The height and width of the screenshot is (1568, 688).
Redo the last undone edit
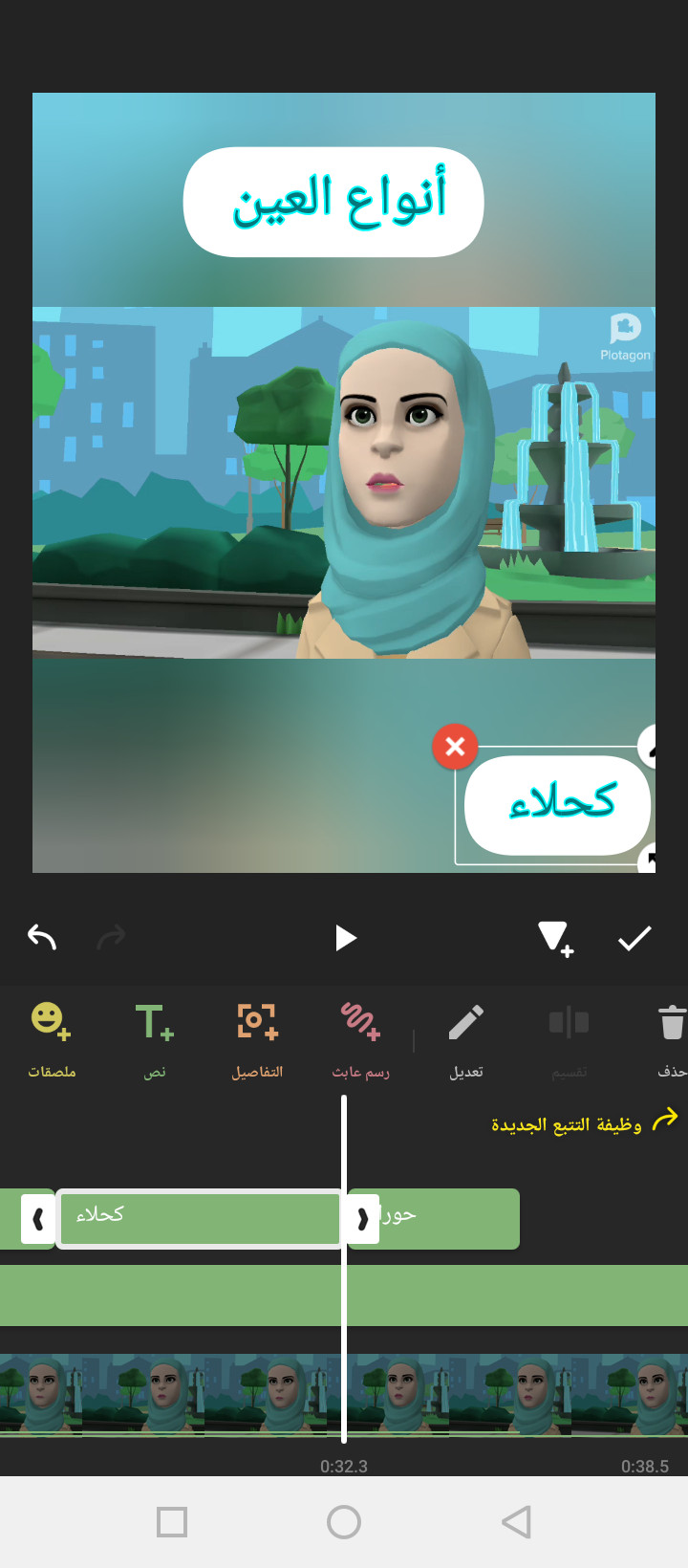point(111,938)
